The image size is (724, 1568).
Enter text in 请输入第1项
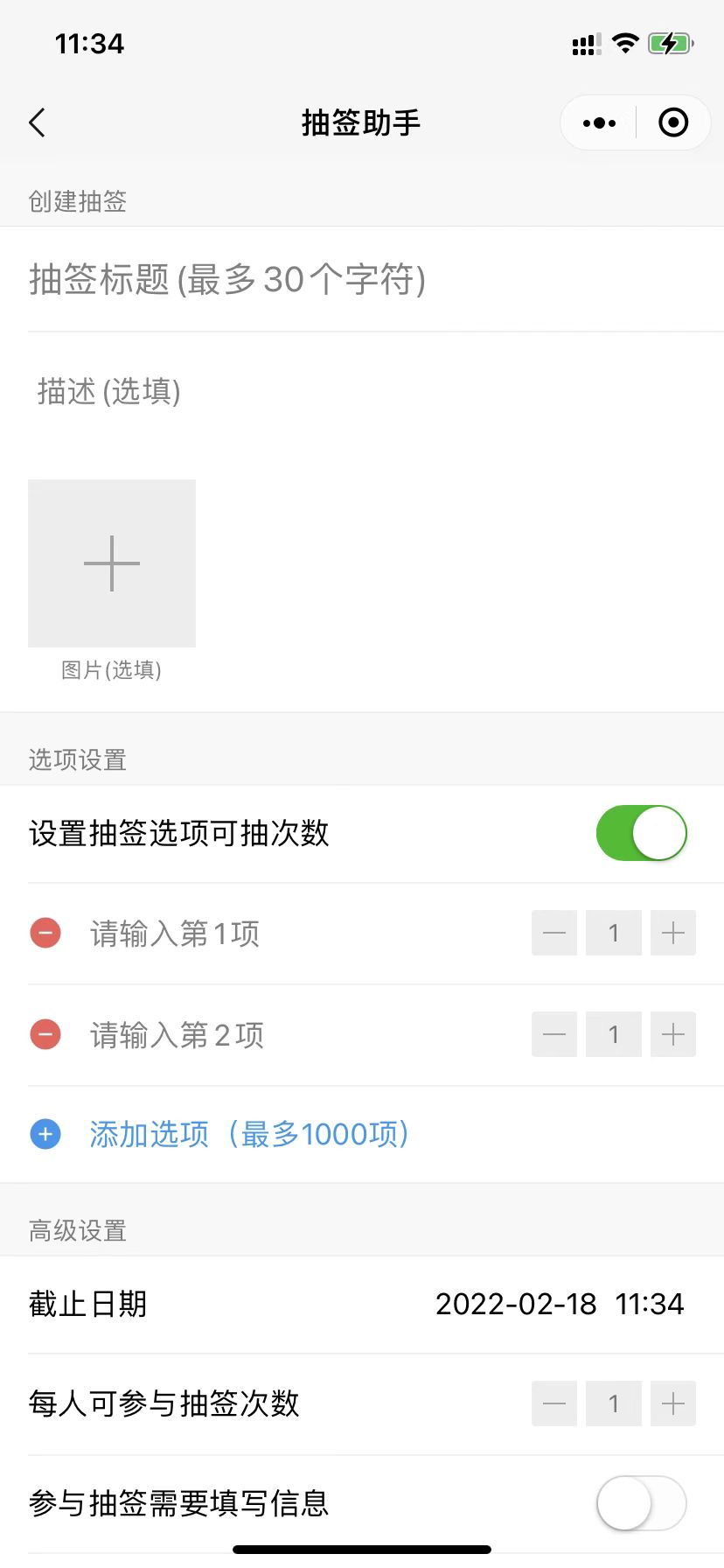(x=289, y=934)
